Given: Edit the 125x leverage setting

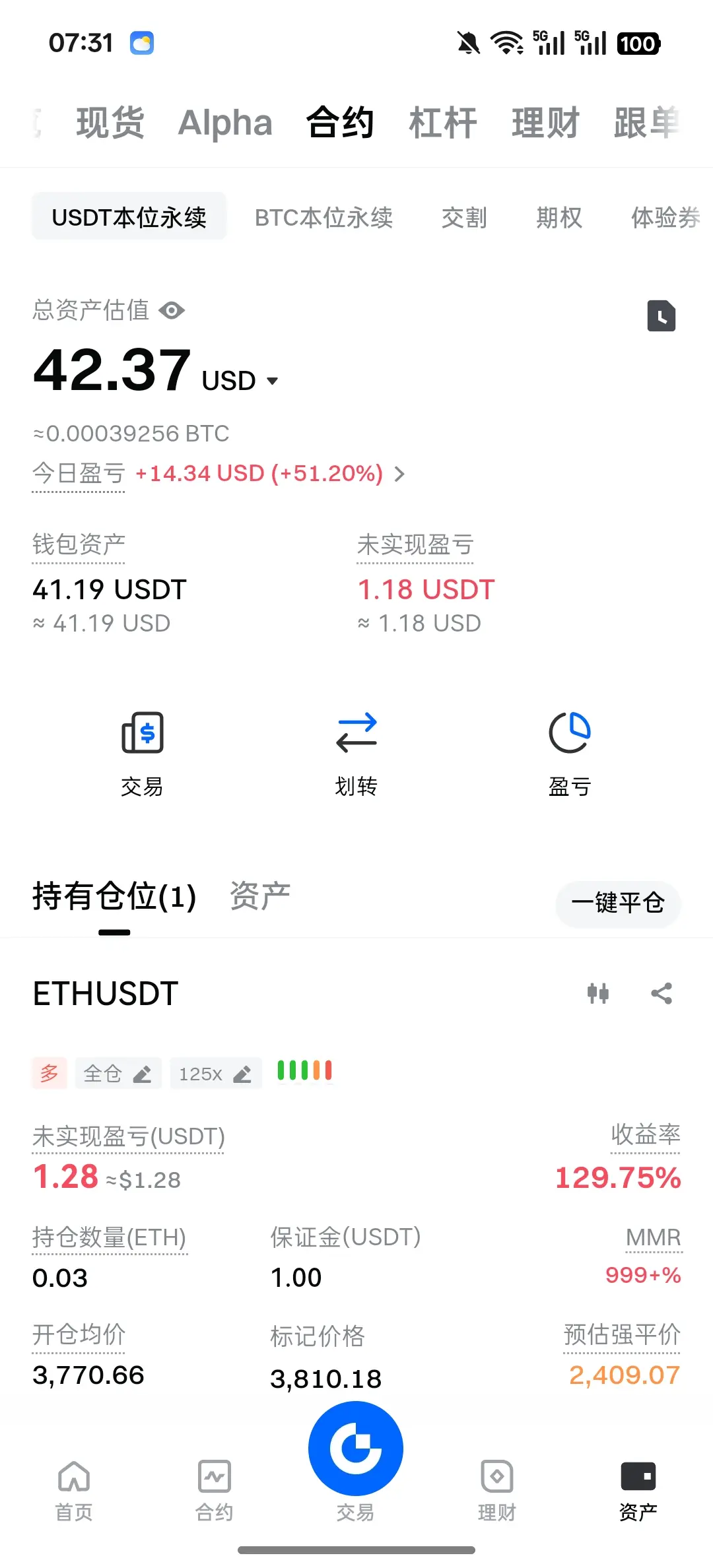Looking at the screenshot, I should [x=215, y=1074].
